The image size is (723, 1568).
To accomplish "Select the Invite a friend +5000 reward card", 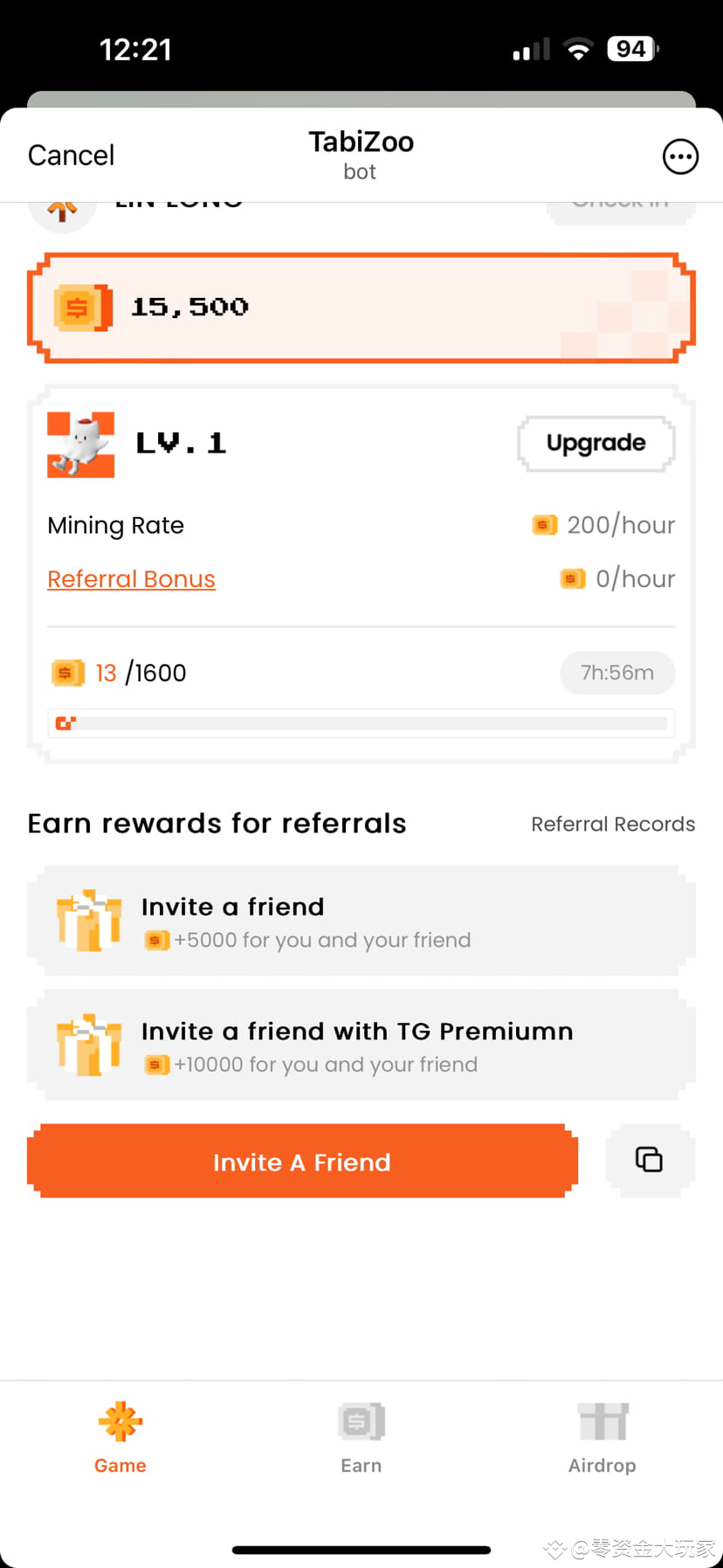I will tap(361, 920).
